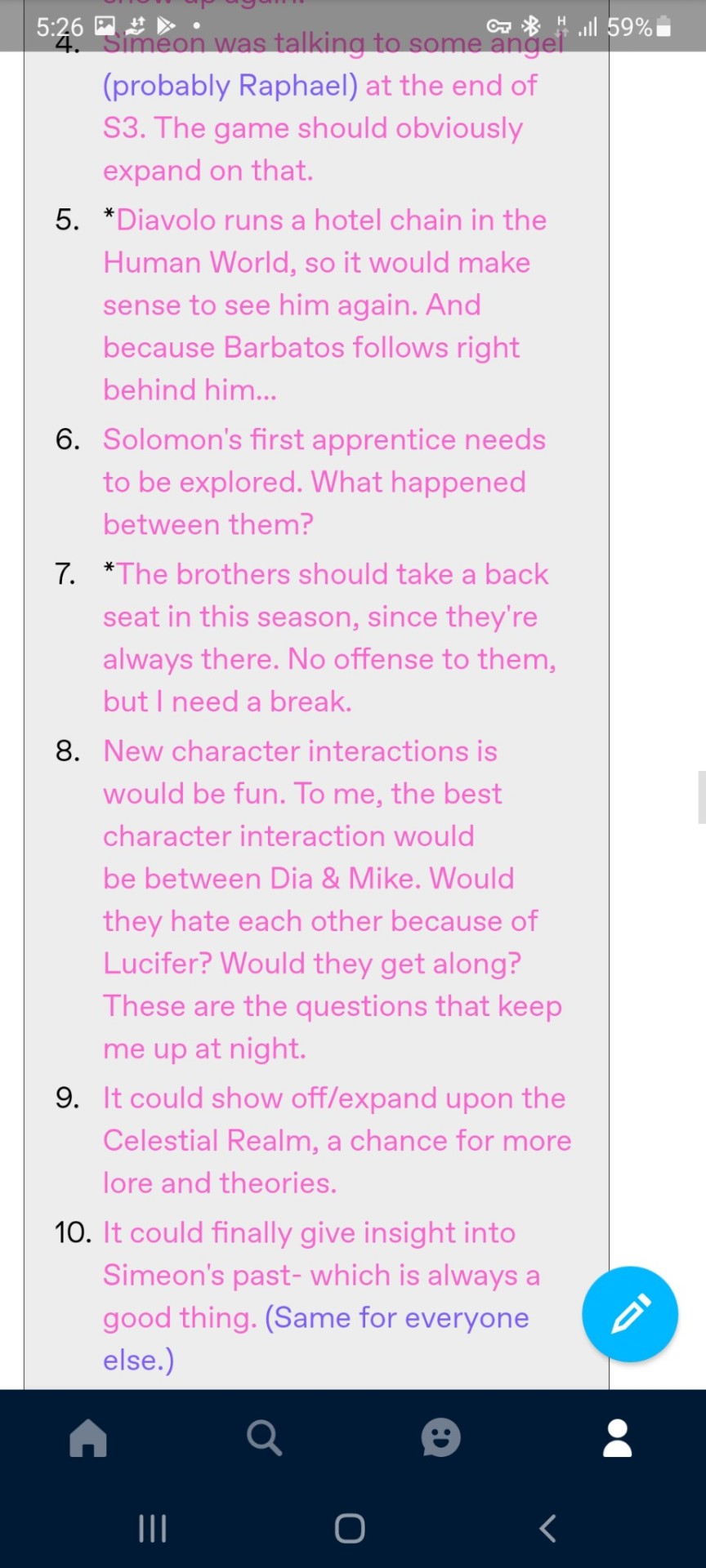Tap the system back button
Image resolution: width=706 pixels, height=1568 pixels.
[548, 1528]
